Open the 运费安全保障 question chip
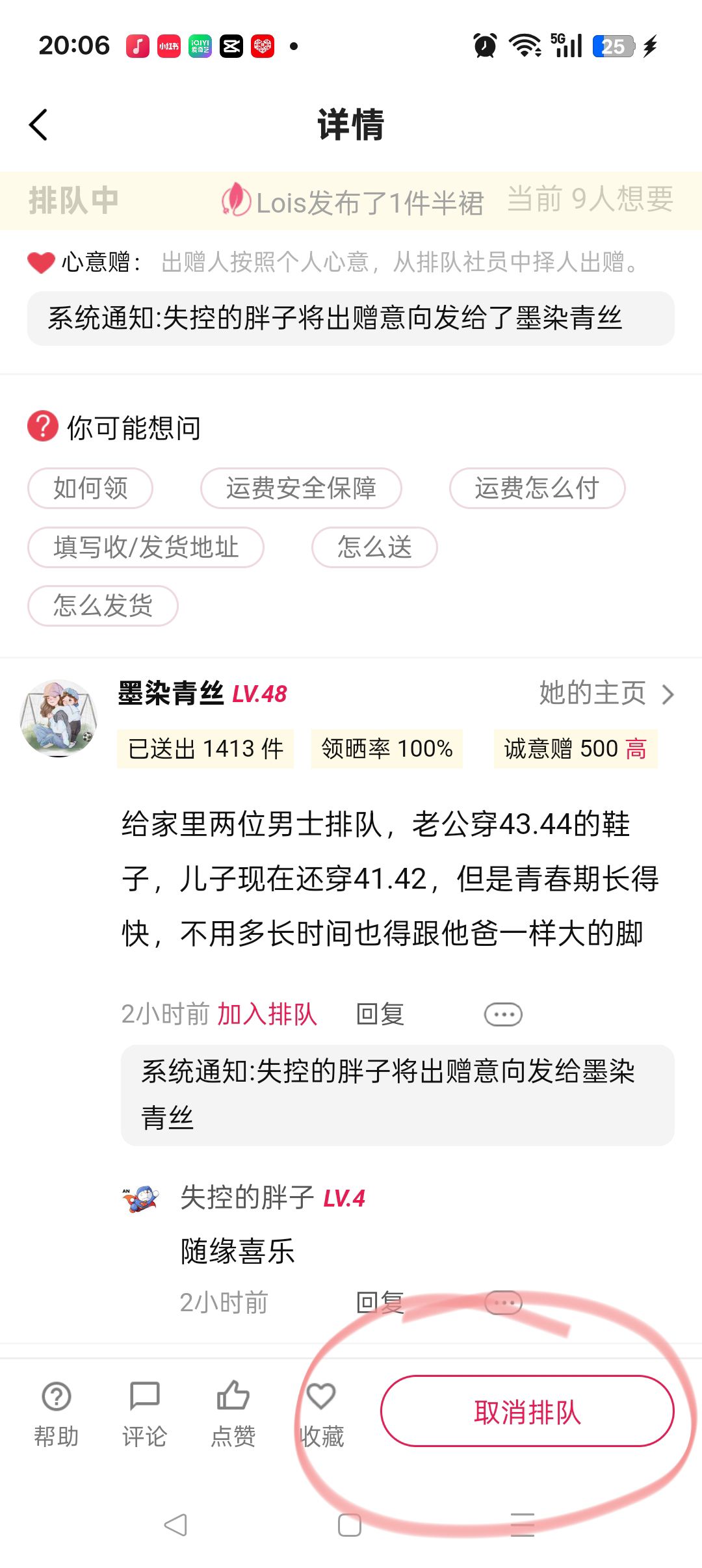Viewport: 702px width, 1568px height. (301, 488)
